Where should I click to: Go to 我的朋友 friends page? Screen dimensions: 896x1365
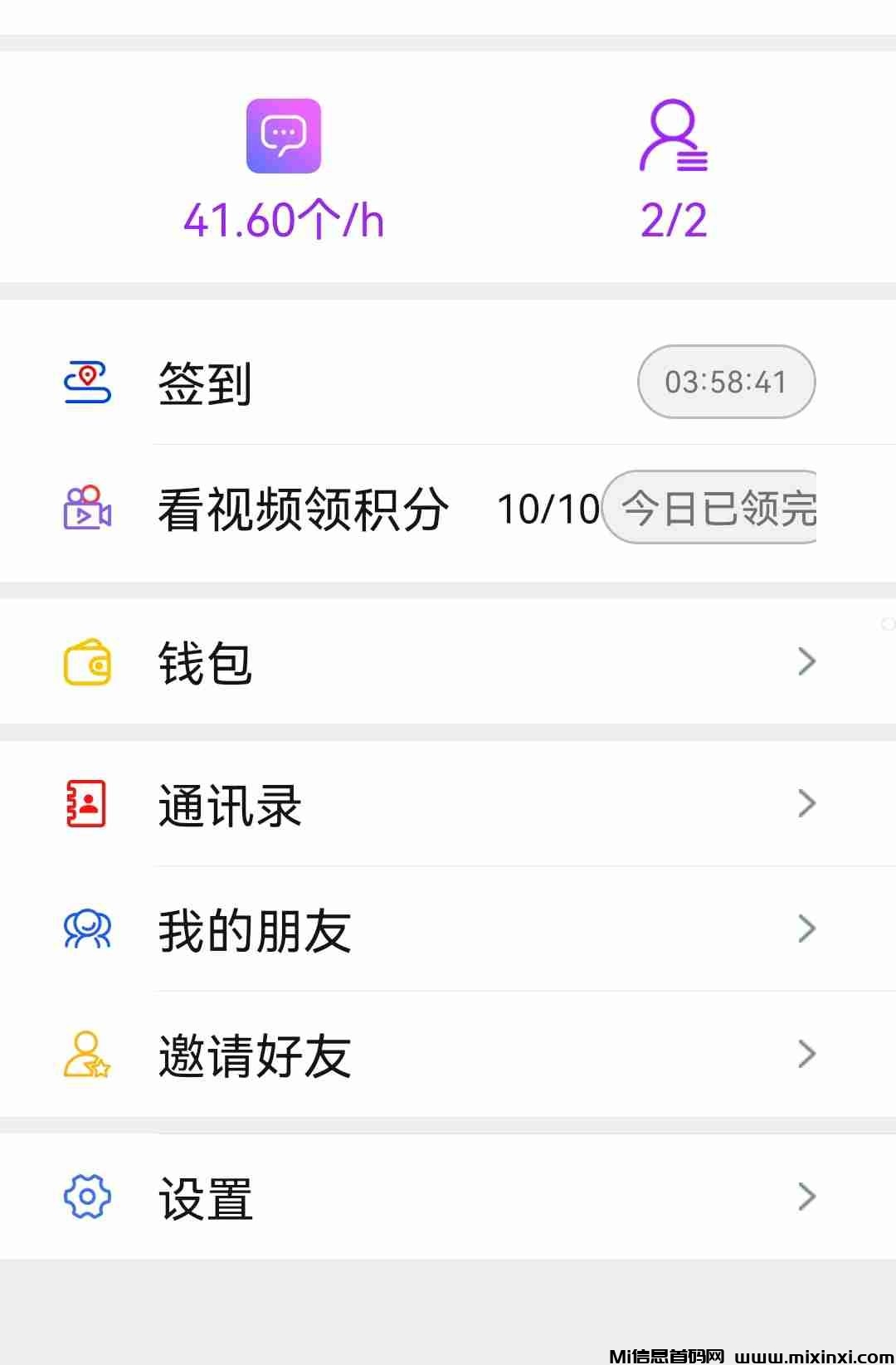[448, 929]
